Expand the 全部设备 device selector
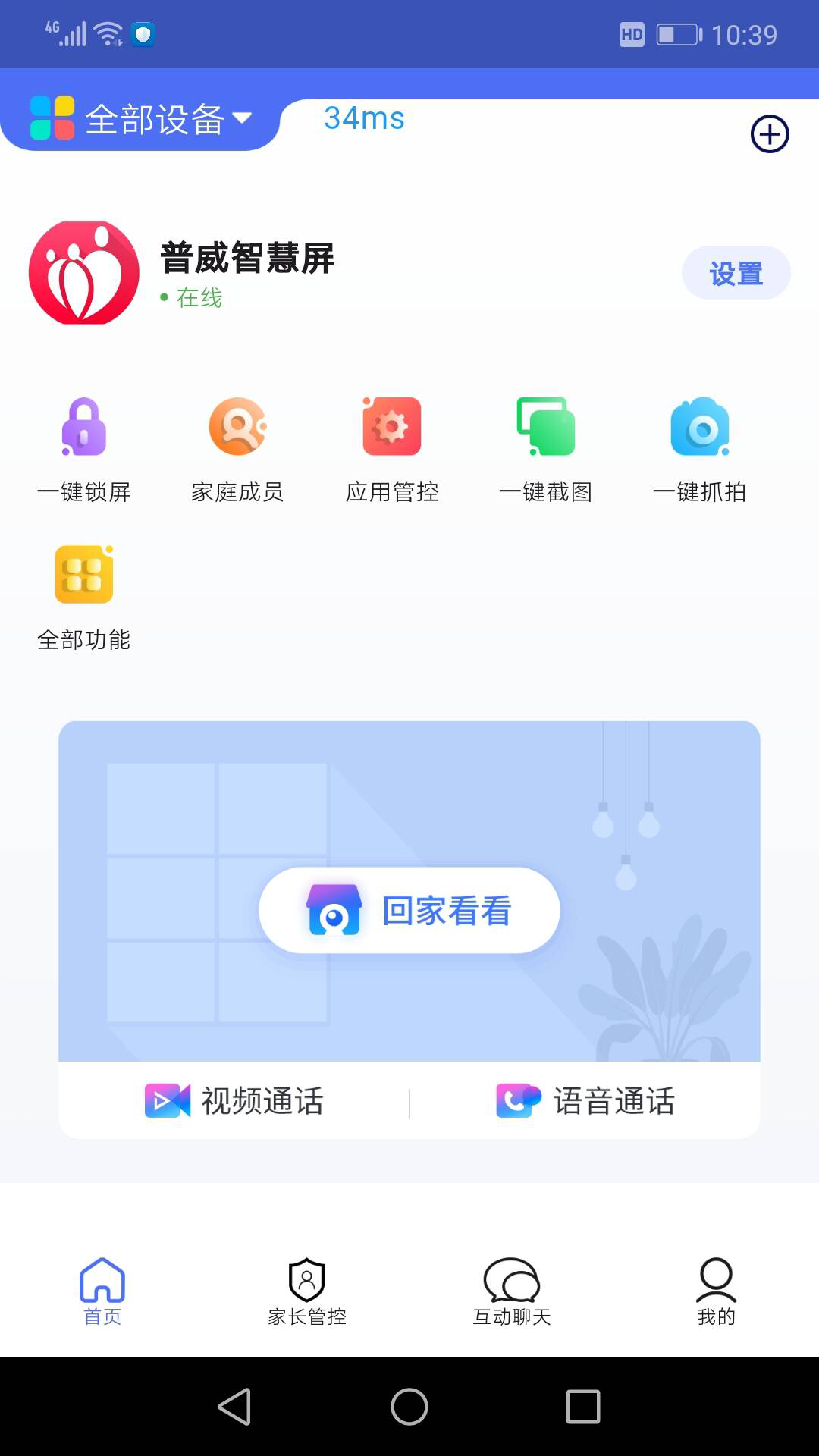Screen dimensions: 819x1456 [155, 118]
